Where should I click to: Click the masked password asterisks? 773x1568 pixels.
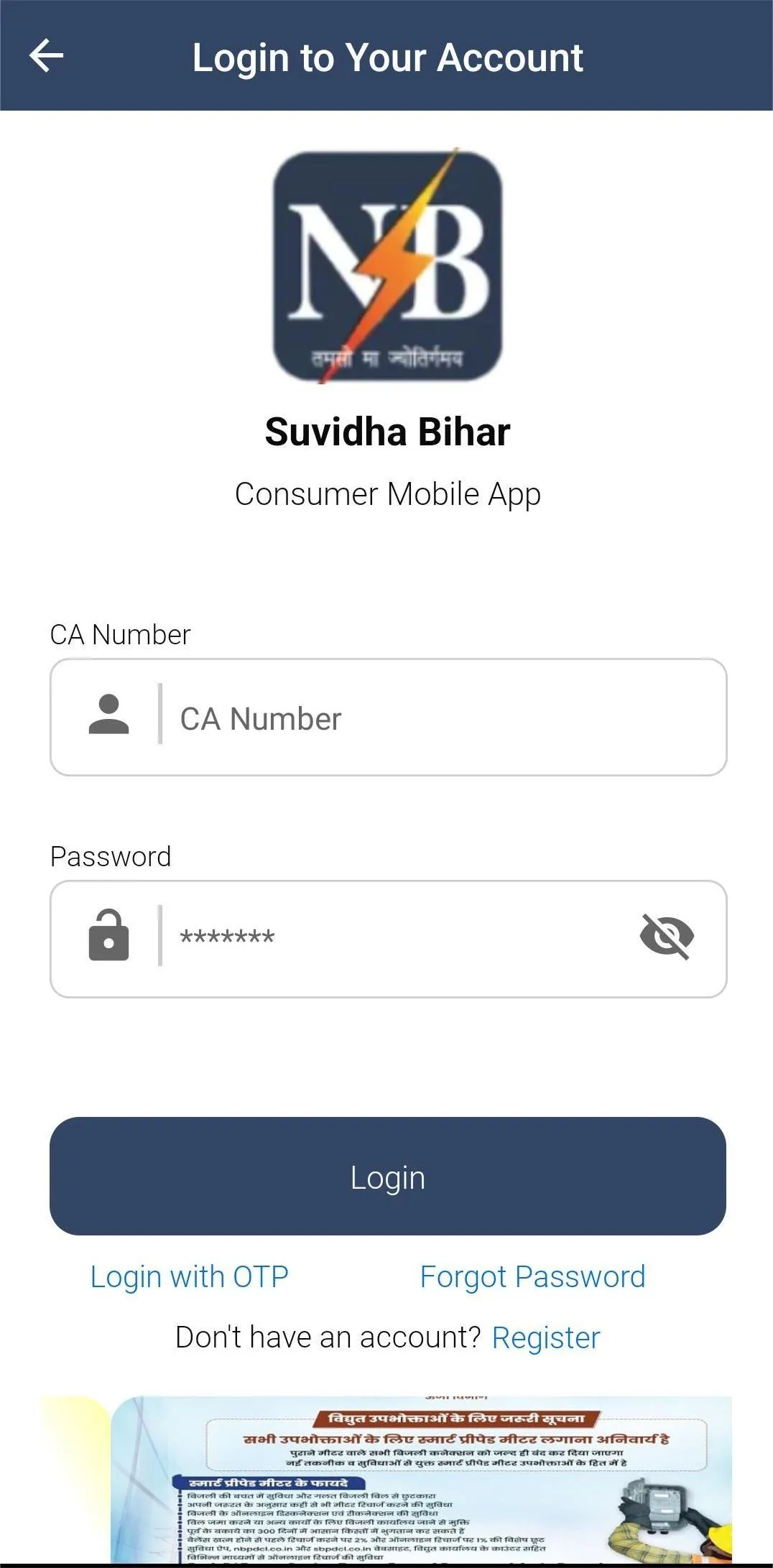click(x=227, y=937)
